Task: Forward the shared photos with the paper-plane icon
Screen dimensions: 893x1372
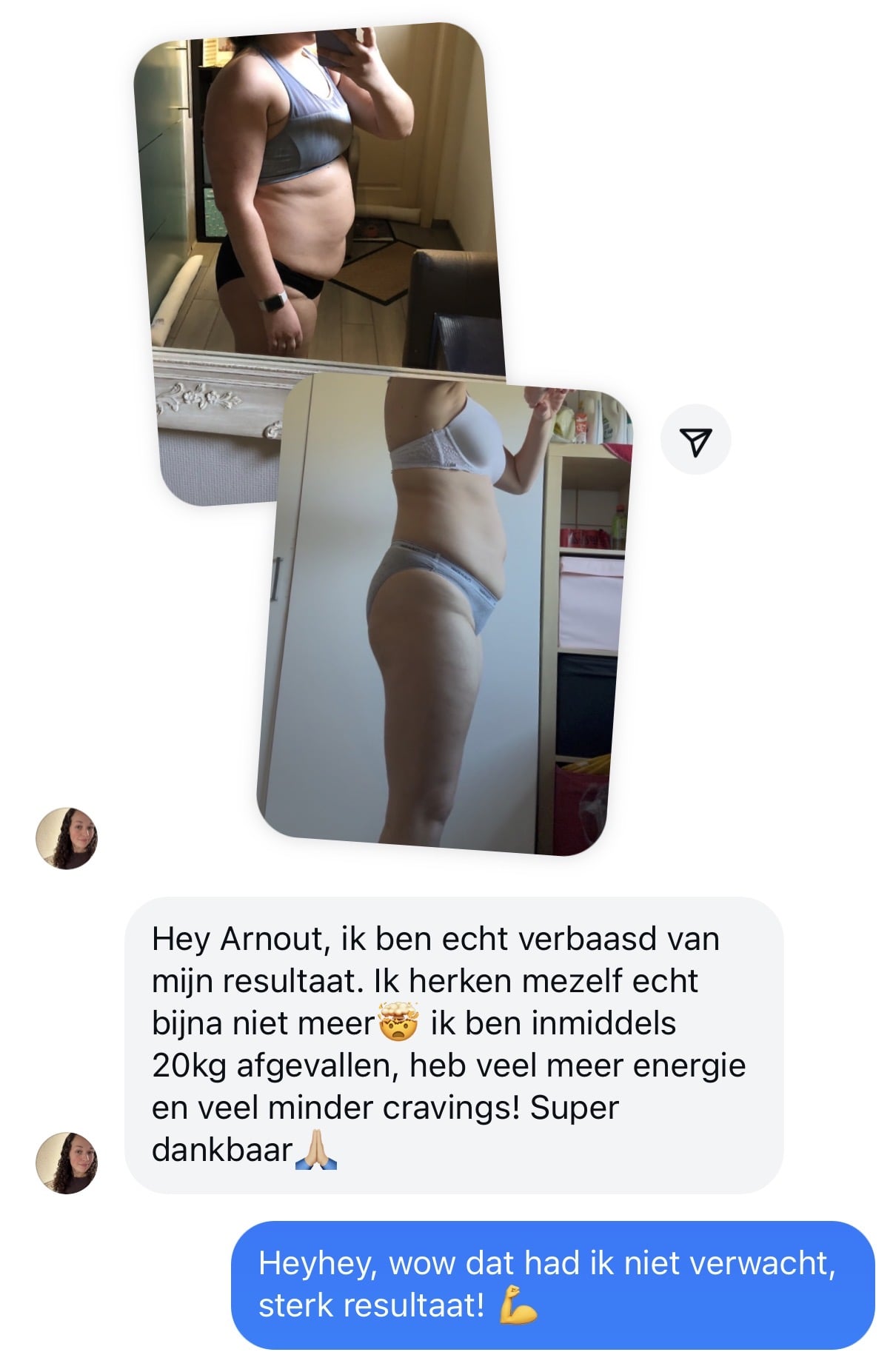Action: click(x=695, y=441)
